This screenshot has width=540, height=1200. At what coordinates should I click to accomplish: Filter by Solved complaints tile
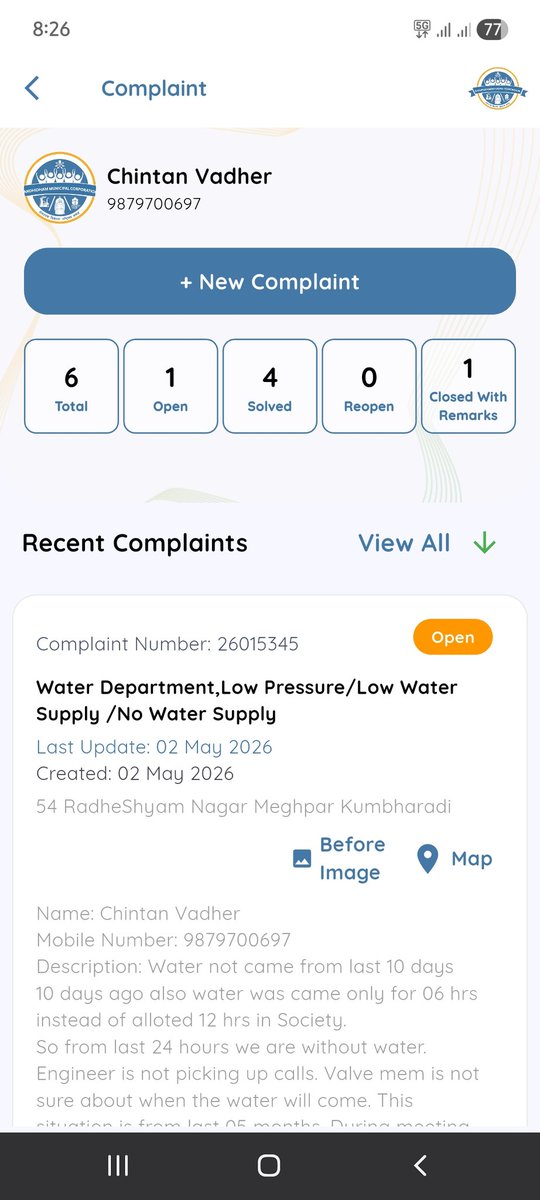click(270, 386)
